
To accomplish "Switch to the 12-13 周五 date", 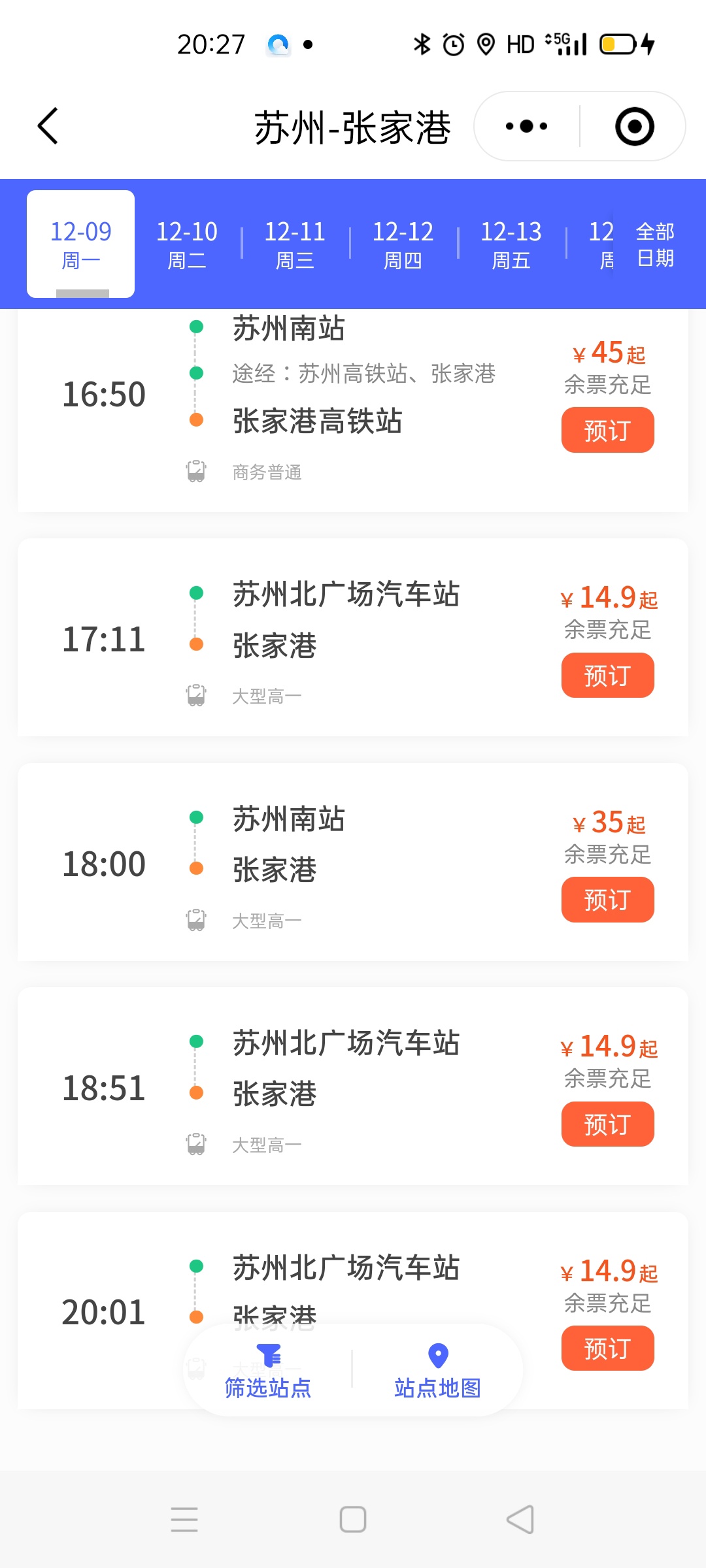I will pyautogui.click(x=511, y=244).
